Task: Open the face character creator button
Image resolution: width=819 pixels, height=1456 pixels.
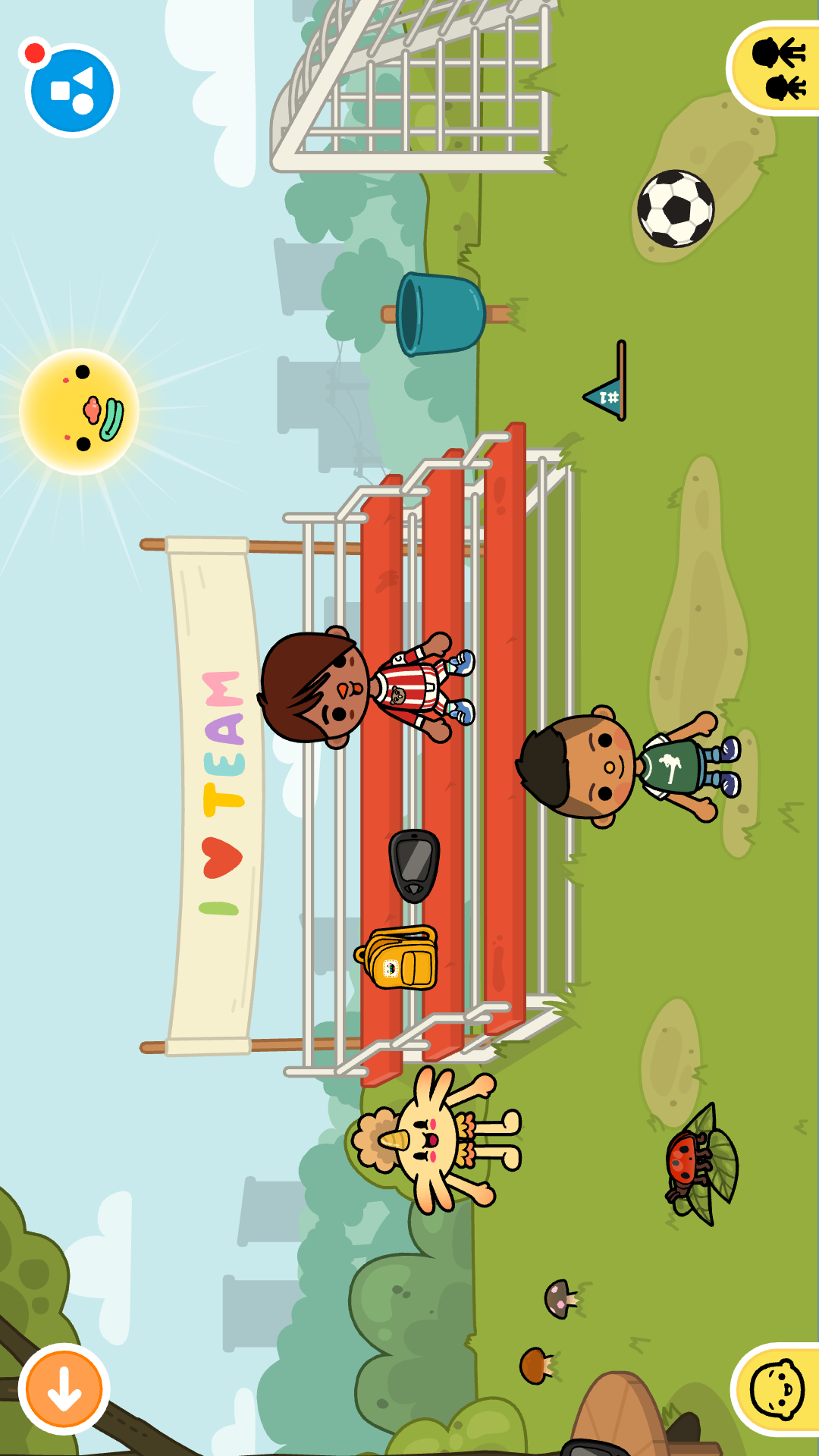Action: [777, 1389]
